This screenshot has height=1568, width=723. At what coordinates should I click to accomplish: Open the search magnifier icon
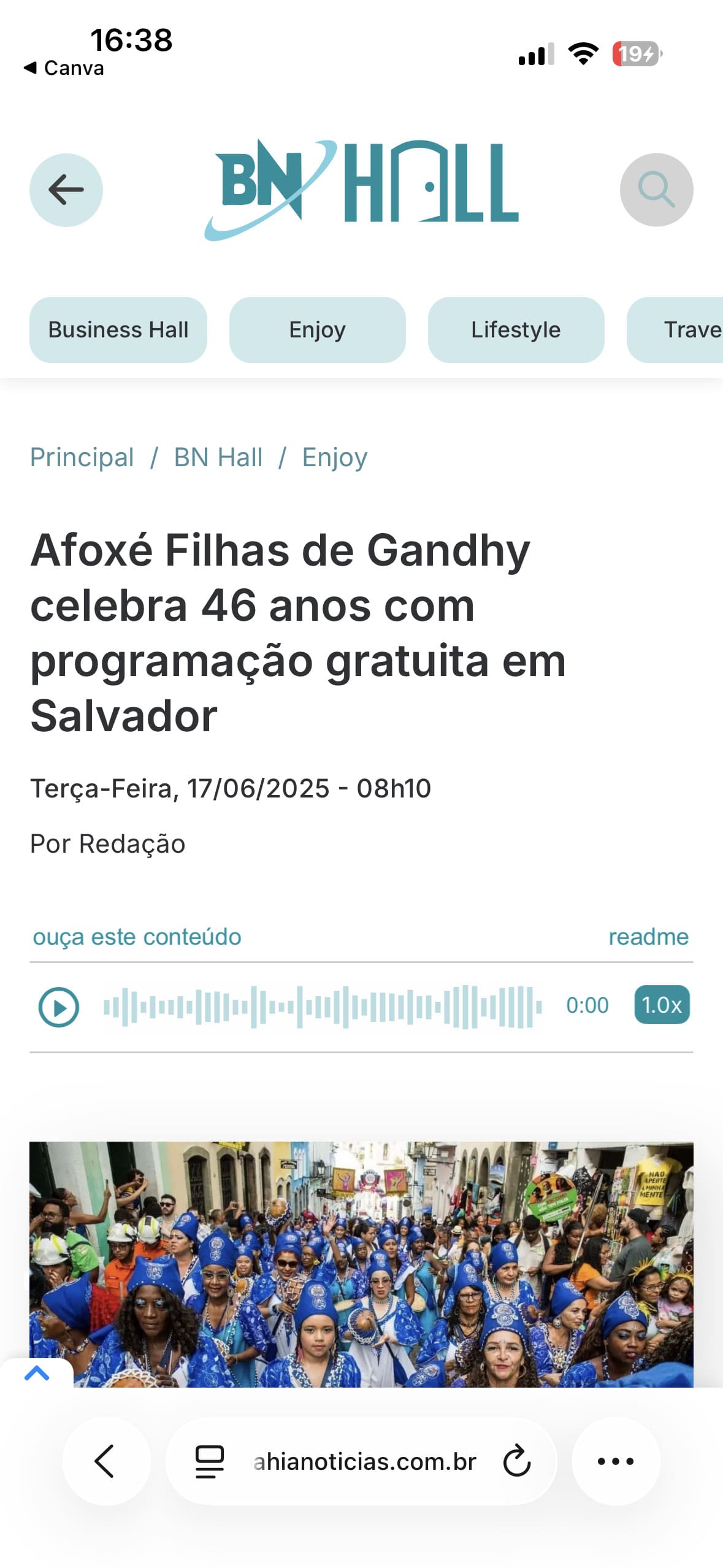[656, 190]
